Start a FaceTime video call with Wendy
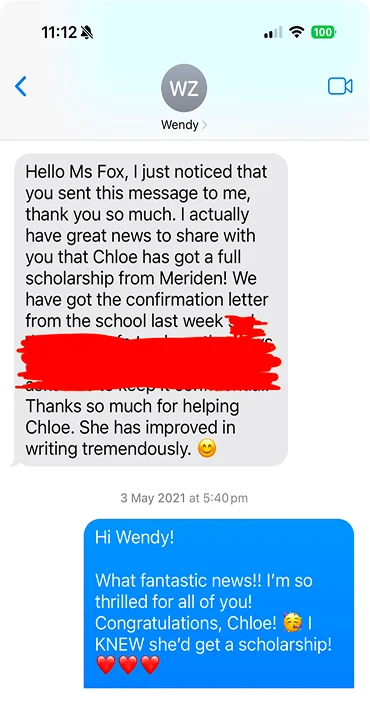The width and height of the screenshot is (370, 728). [340, 86]
